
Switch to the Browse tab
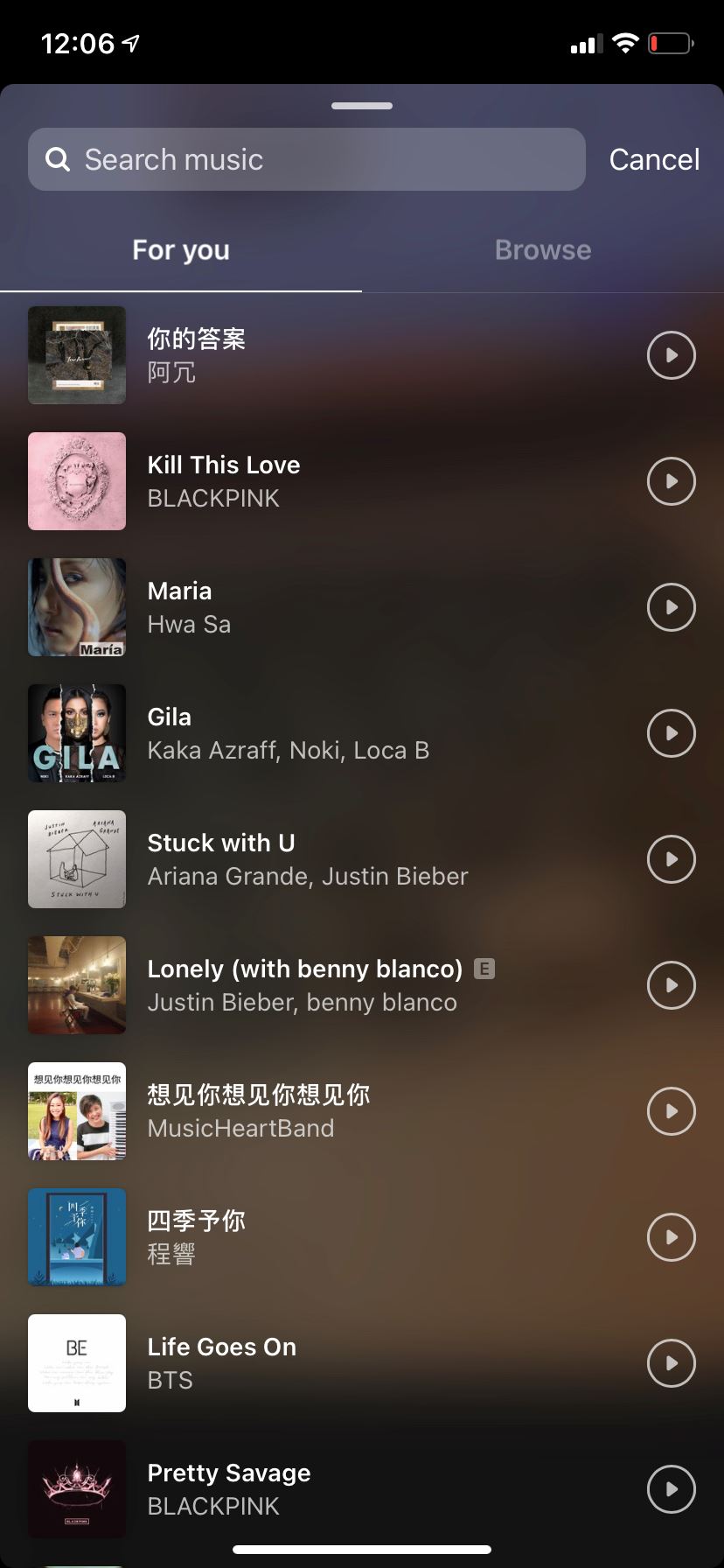click(542, 250)
